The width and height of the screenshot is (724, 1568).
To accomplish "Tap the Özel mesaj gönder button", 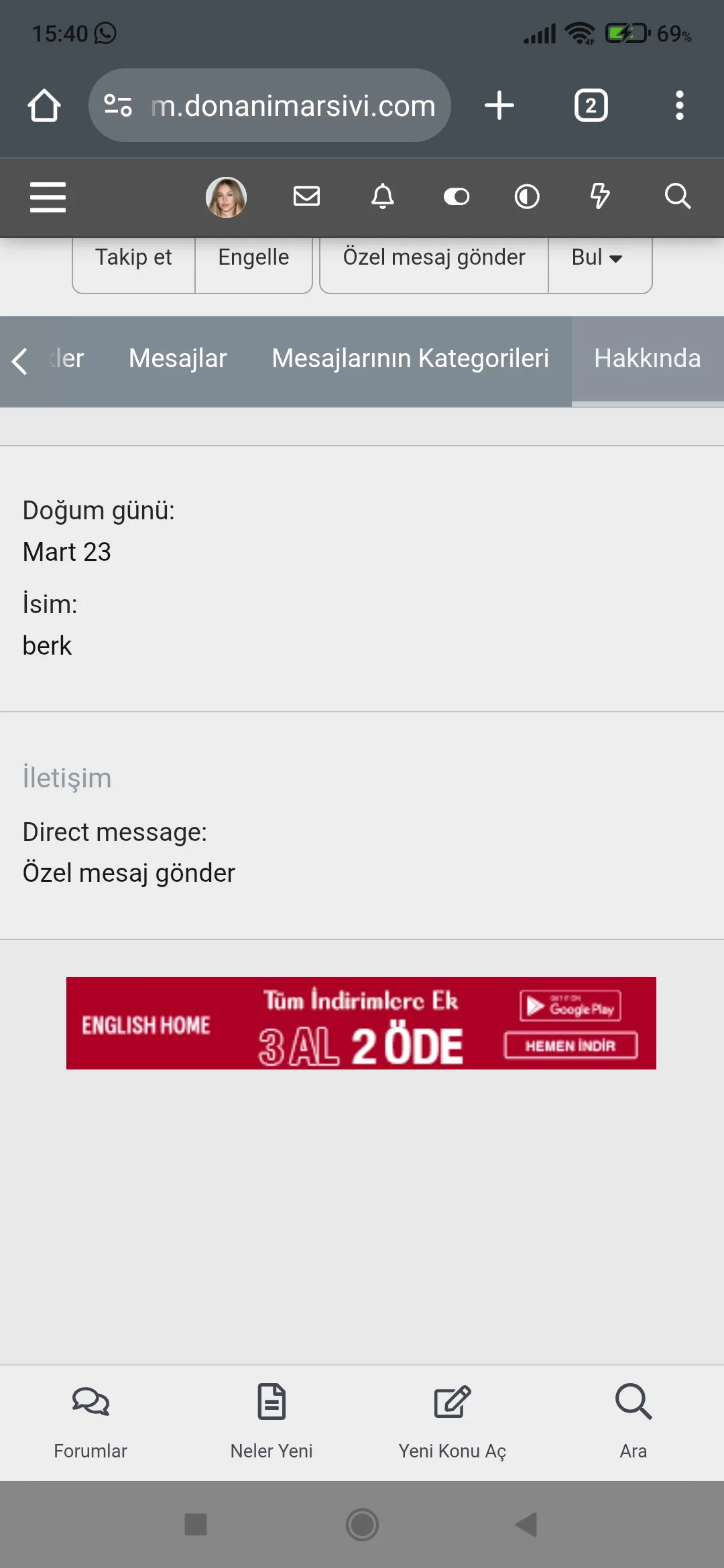I will [434, 257].
